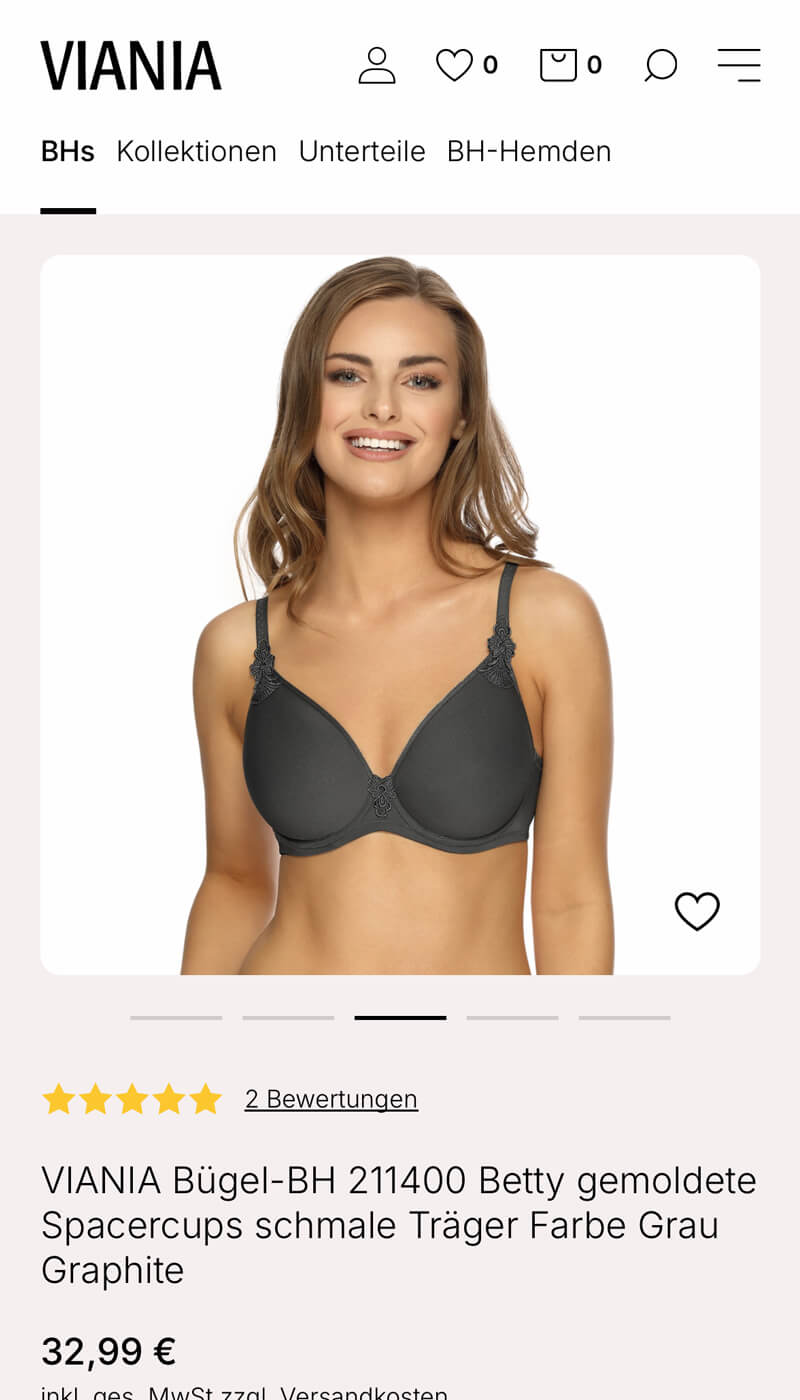Open the wishlist heart in the header
Image resolution: width=800 pixels, height=1400 pixels.
(455, 65)
